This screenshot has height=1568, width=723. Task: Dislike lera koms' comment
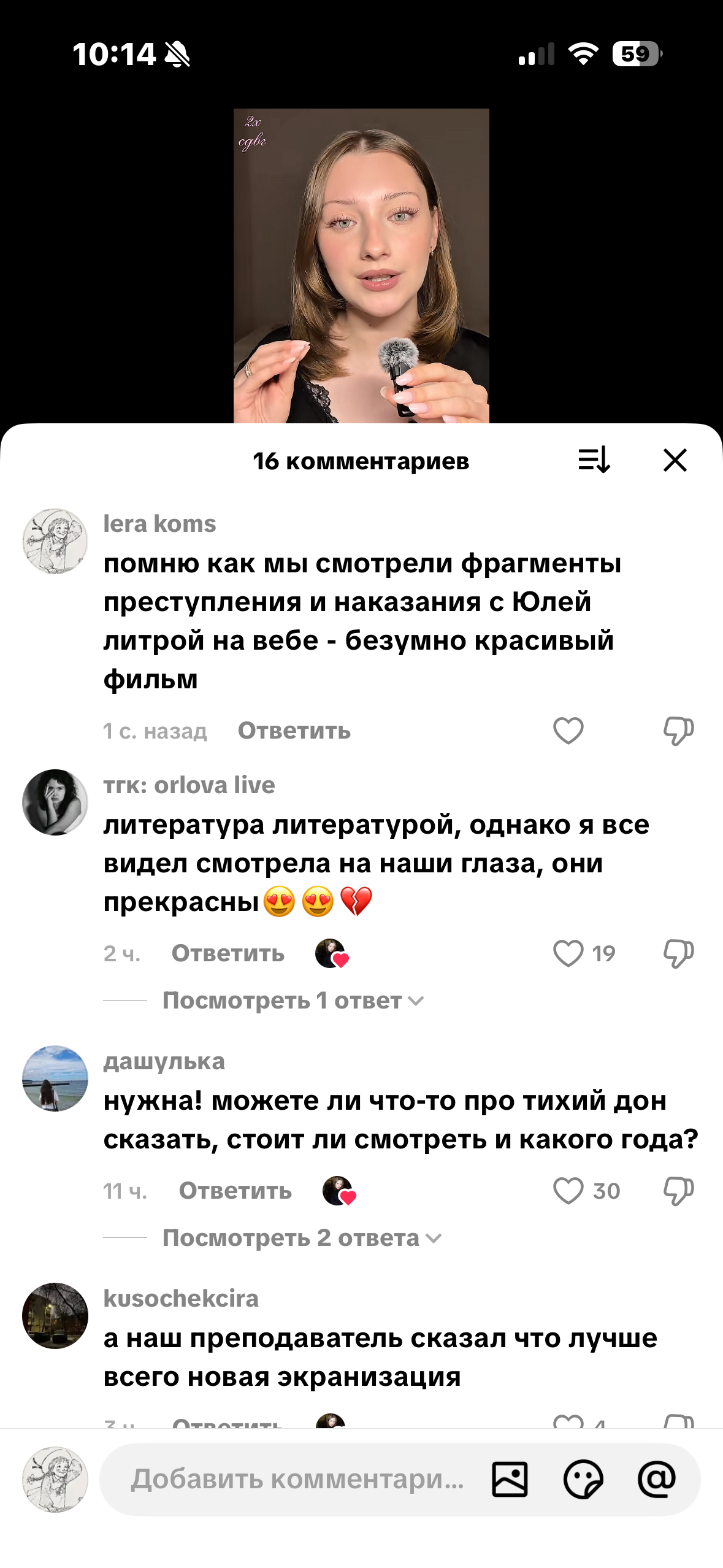coord(678,731)
